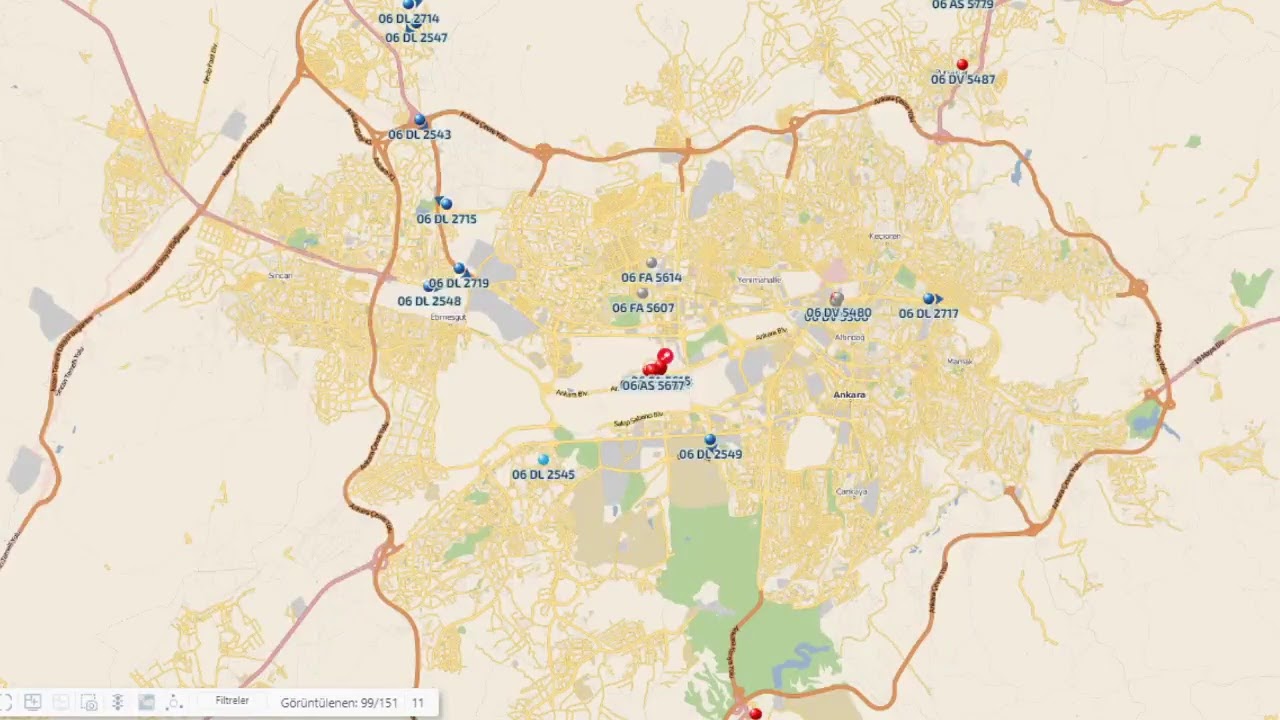Tap the fullscreen frame icon in toolbar
Image resolution: width=1280 pixels, height=720 pixels.
click(x=5, y=702)
